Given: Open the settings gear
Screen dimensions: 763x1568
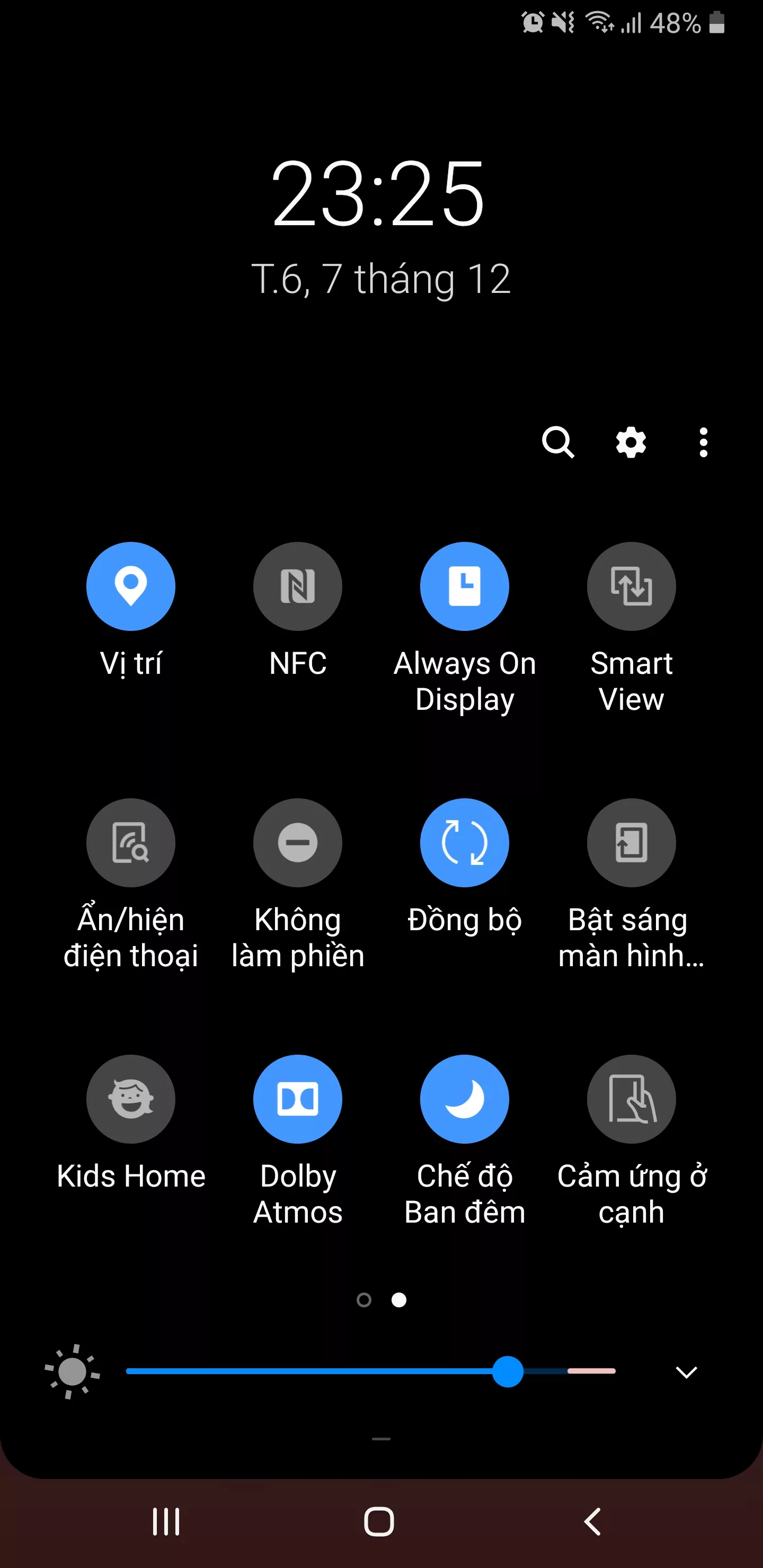Looking at the screenshot, I should point(631,442).
